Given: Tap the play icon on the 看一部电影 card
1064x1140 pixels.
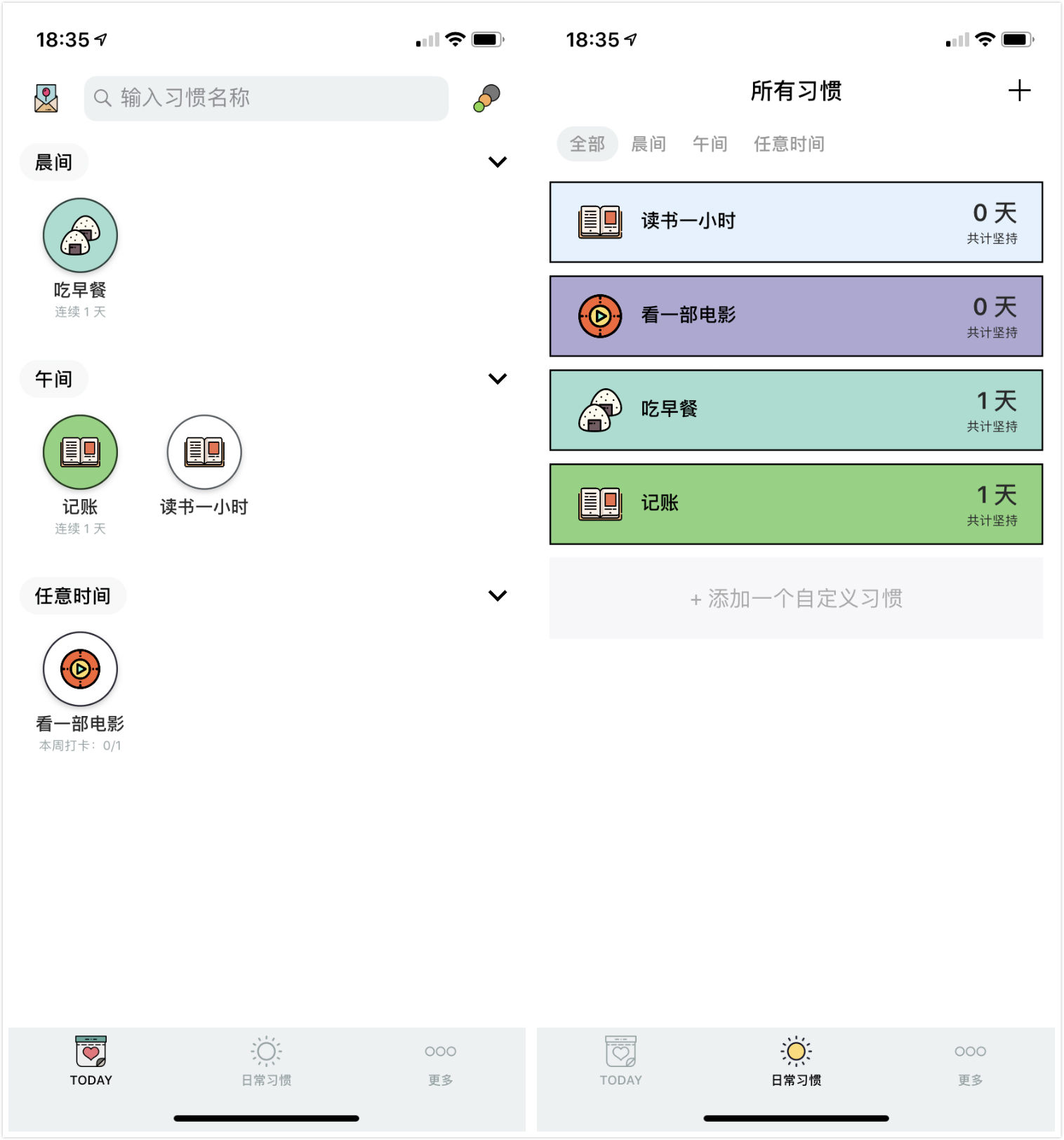Looking at the screenshot, I should 599,316.
